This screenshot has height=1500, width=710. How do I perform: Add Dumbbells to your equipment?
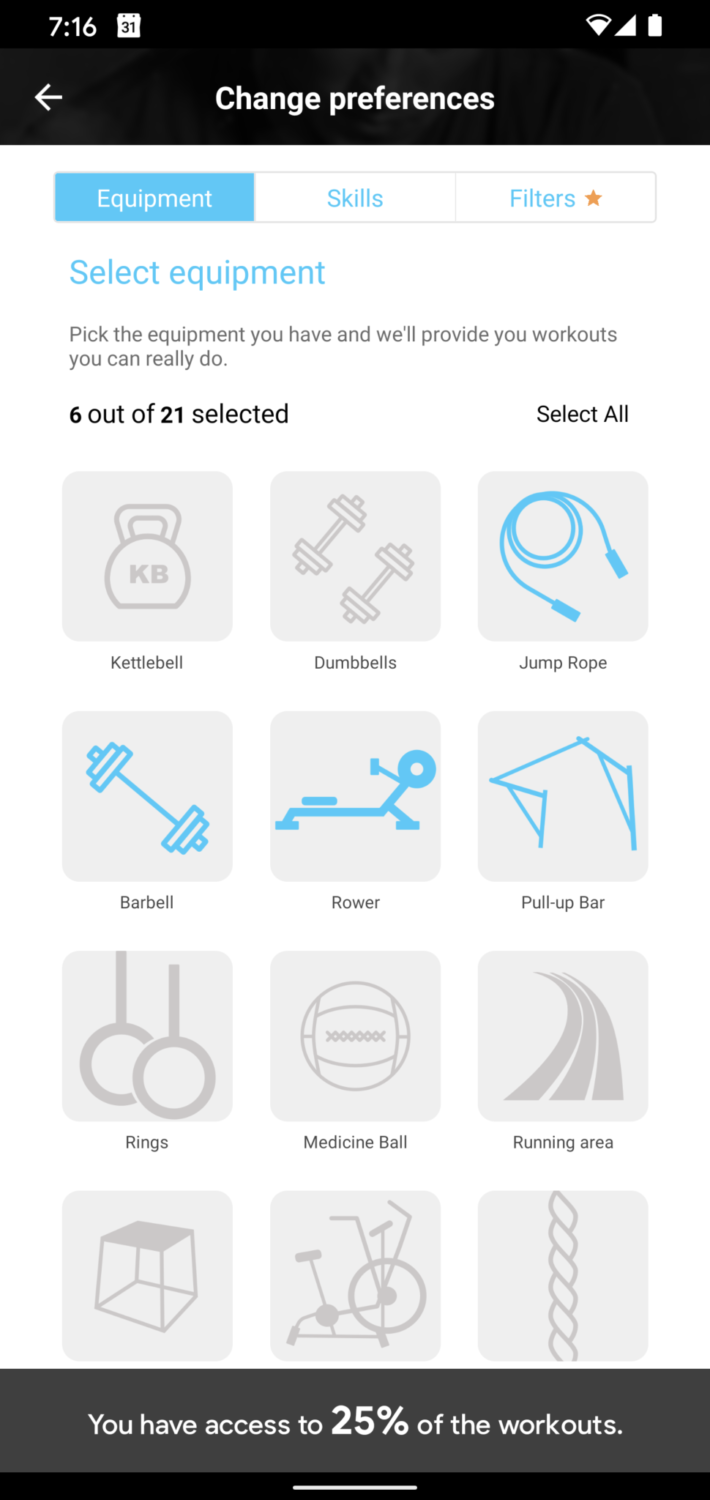pyautogui.click(x=355, y=556)
